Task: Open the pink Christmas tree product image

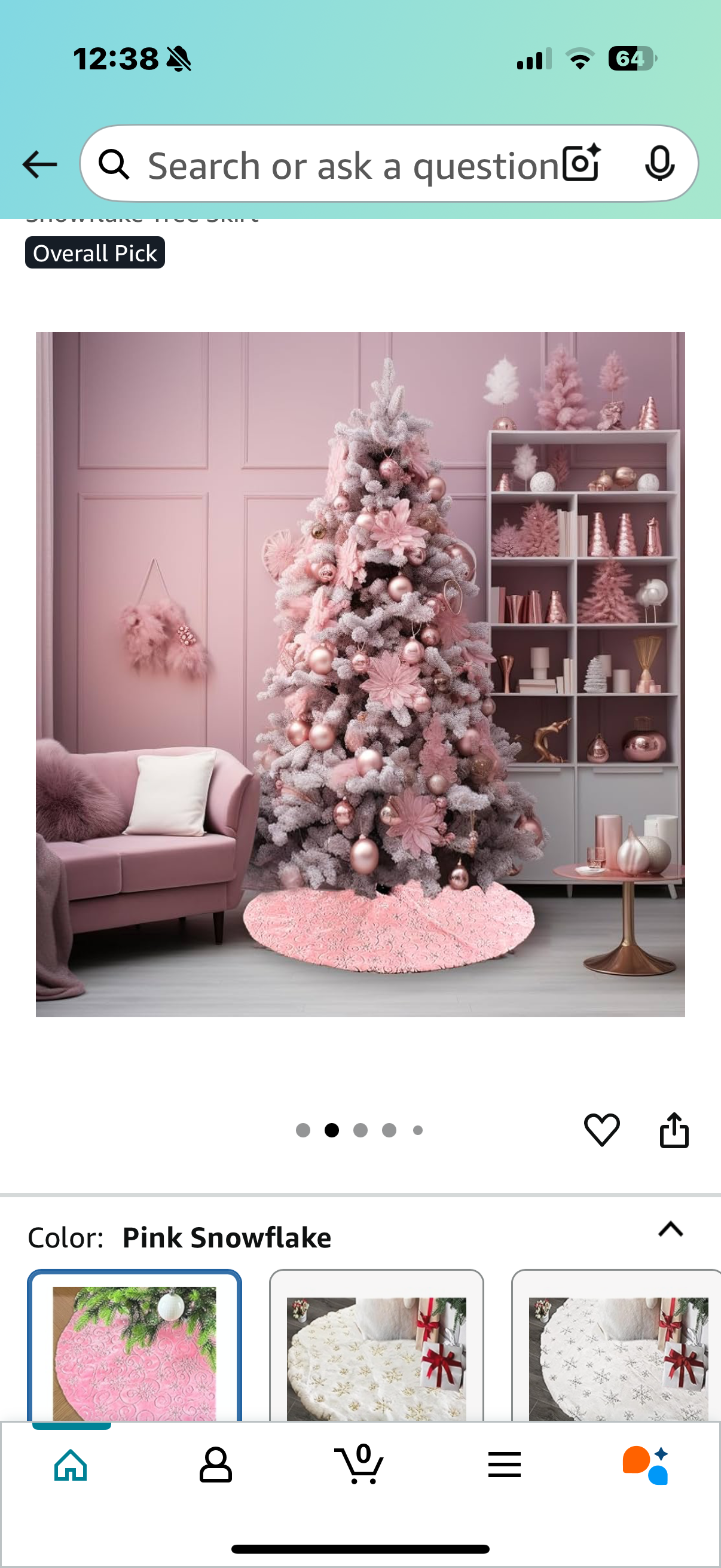Action: pos(360,674)
